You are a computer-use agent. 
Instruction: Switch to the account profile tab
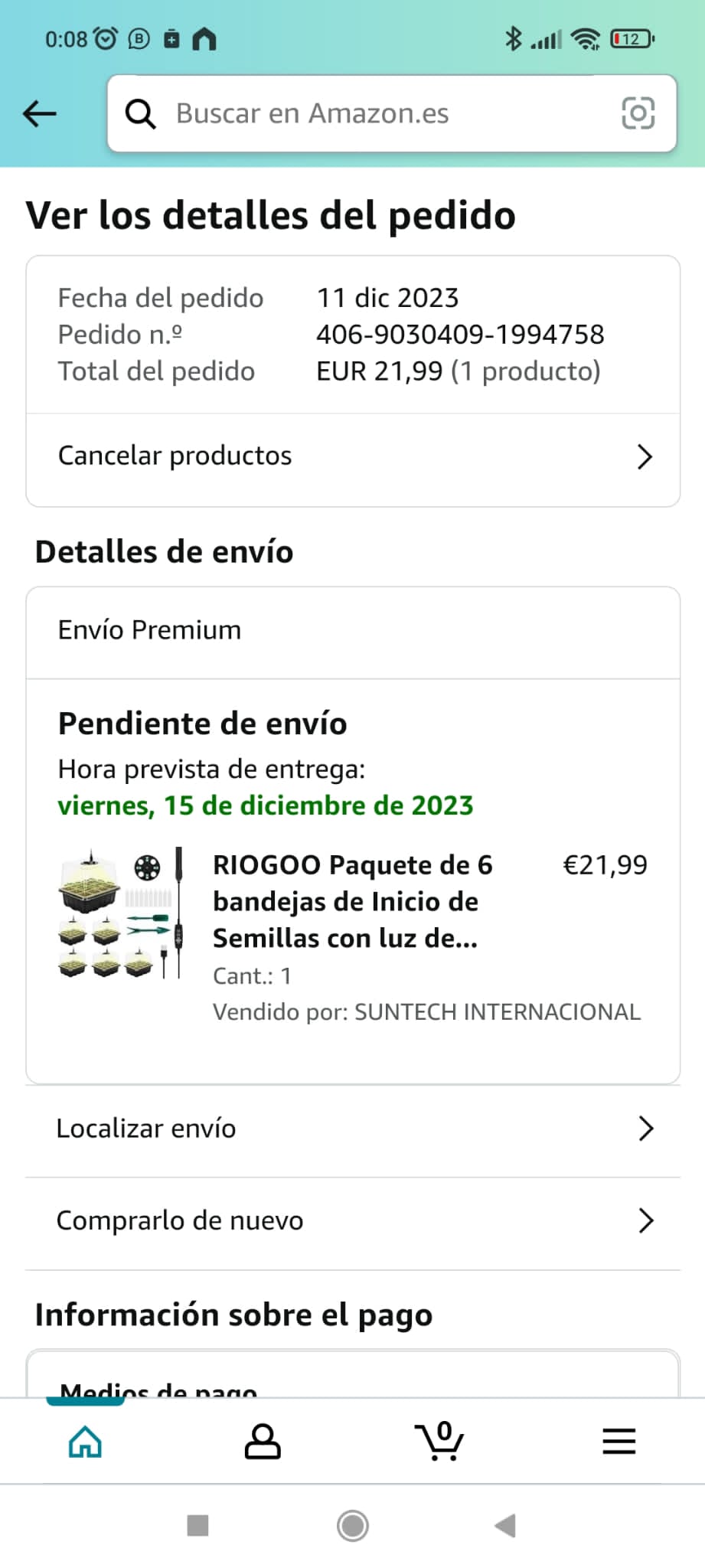click(x=263, y=1442)
